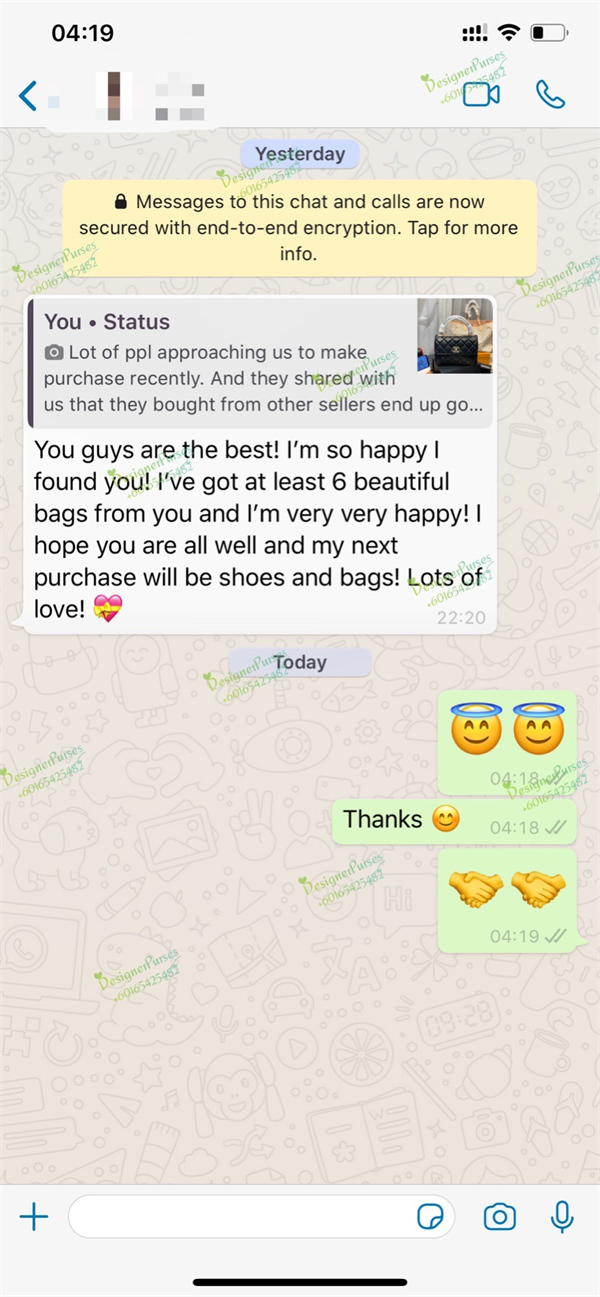Open the sticker picker
Image resolution: width=600 pixels, height=1297 pixels.
click(430, 1216)
